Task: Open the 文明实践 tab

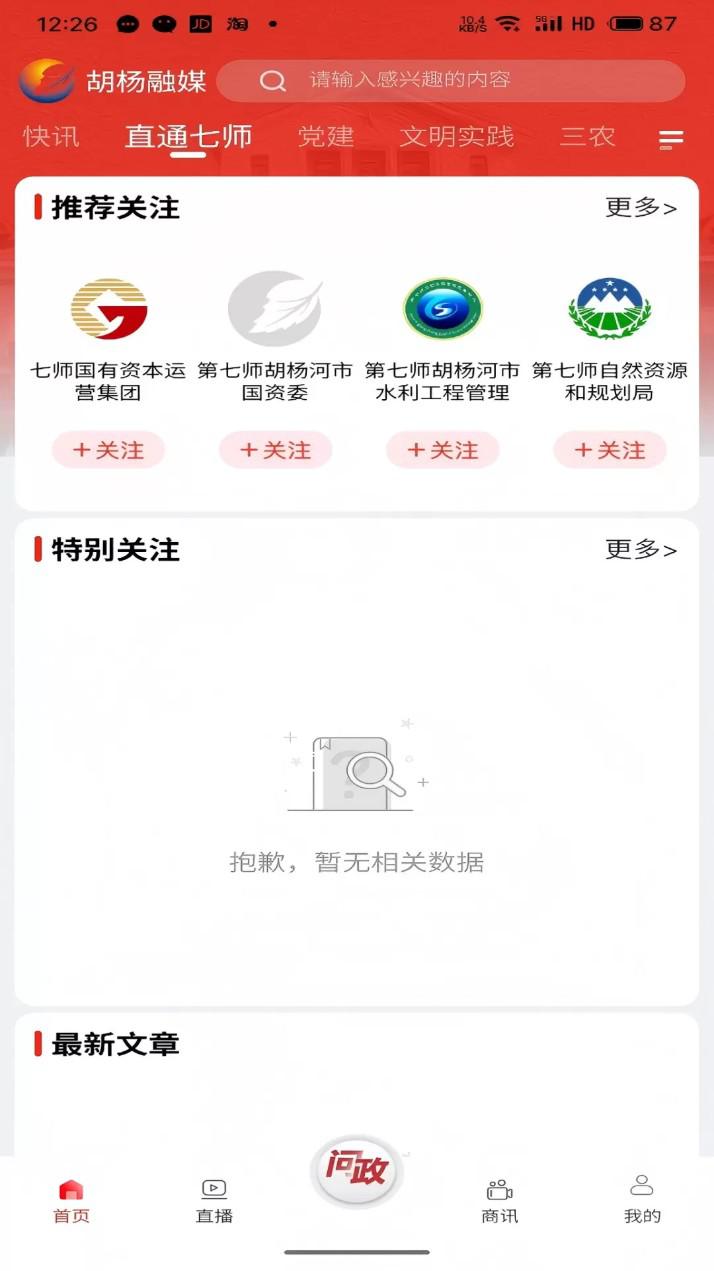Action: [457, 137]
